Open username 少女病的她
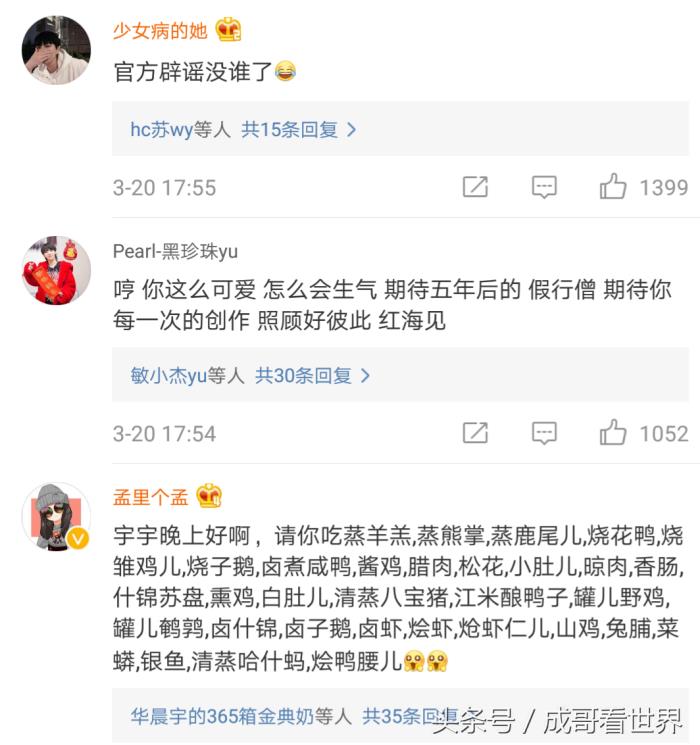 160,30
